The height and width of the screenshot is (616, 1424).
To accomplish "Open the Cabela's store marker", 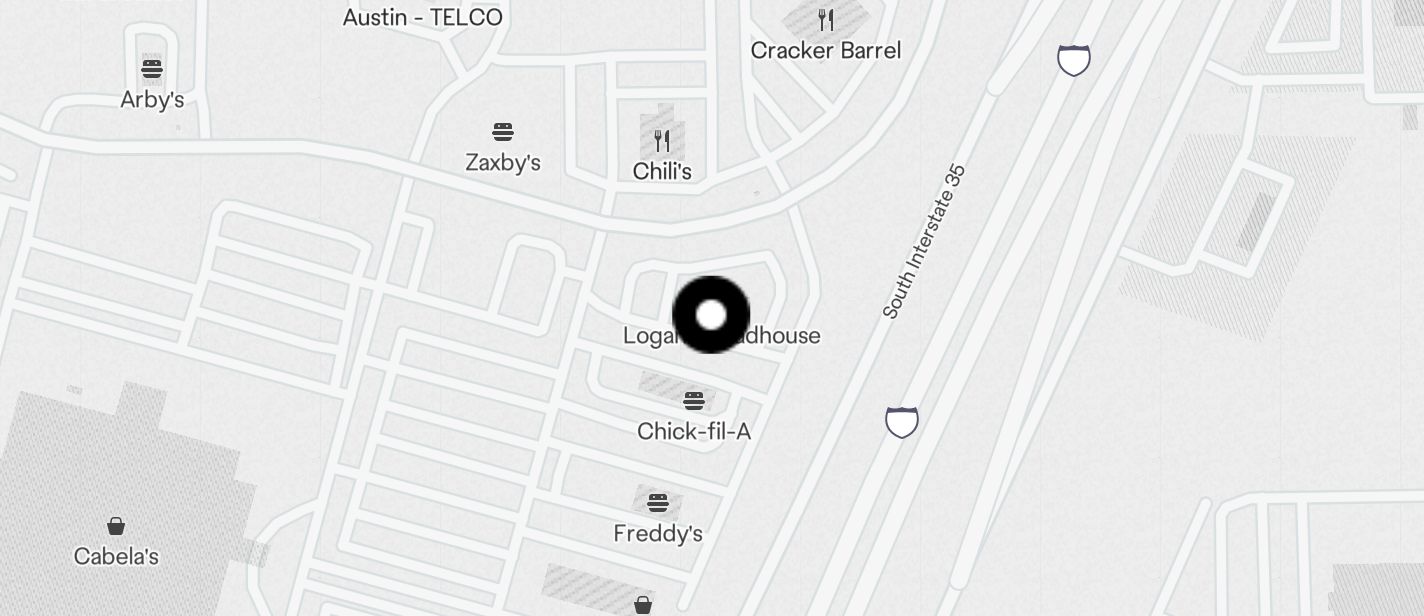I will pyautogui.click(x=116, y=526).
